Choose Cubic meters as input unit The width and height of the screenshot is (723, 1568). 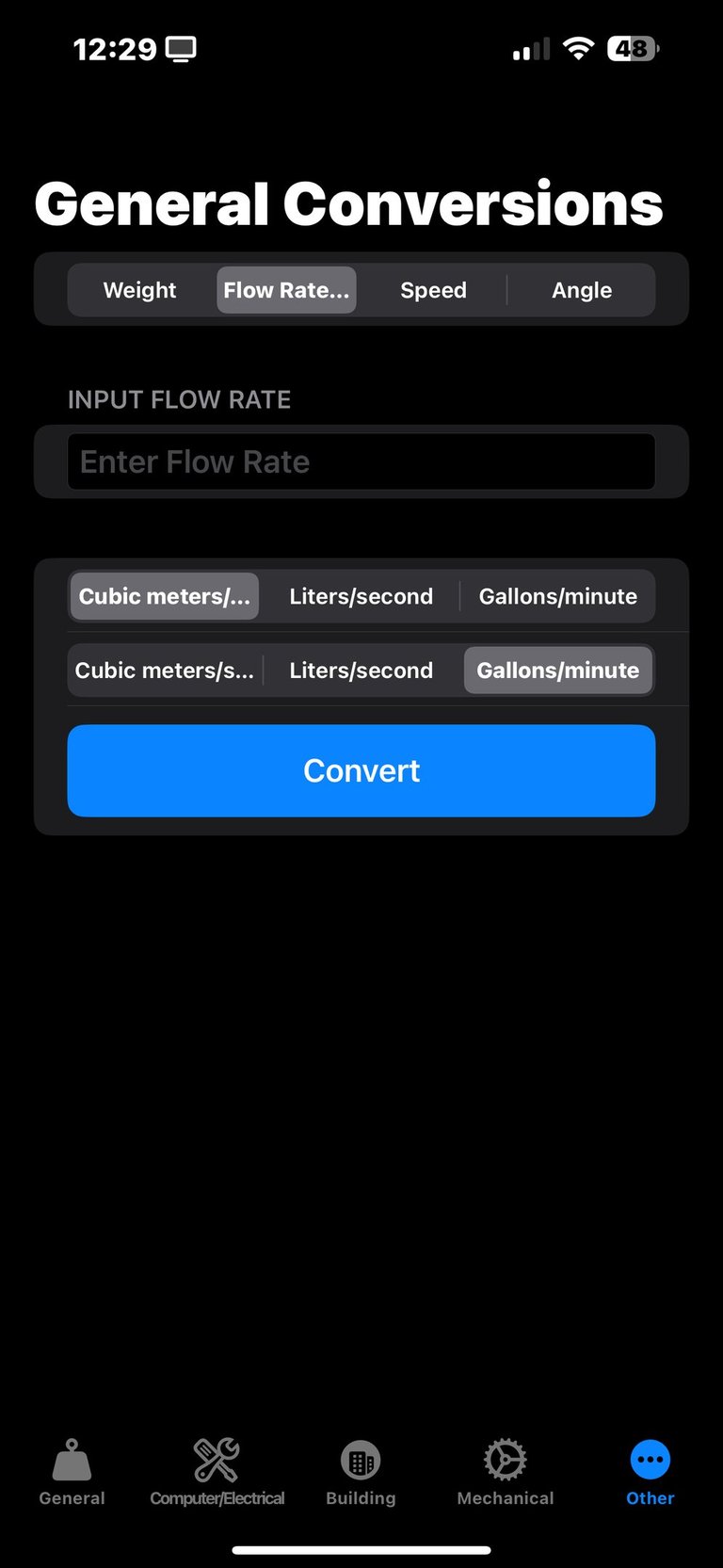coord(165,596)
